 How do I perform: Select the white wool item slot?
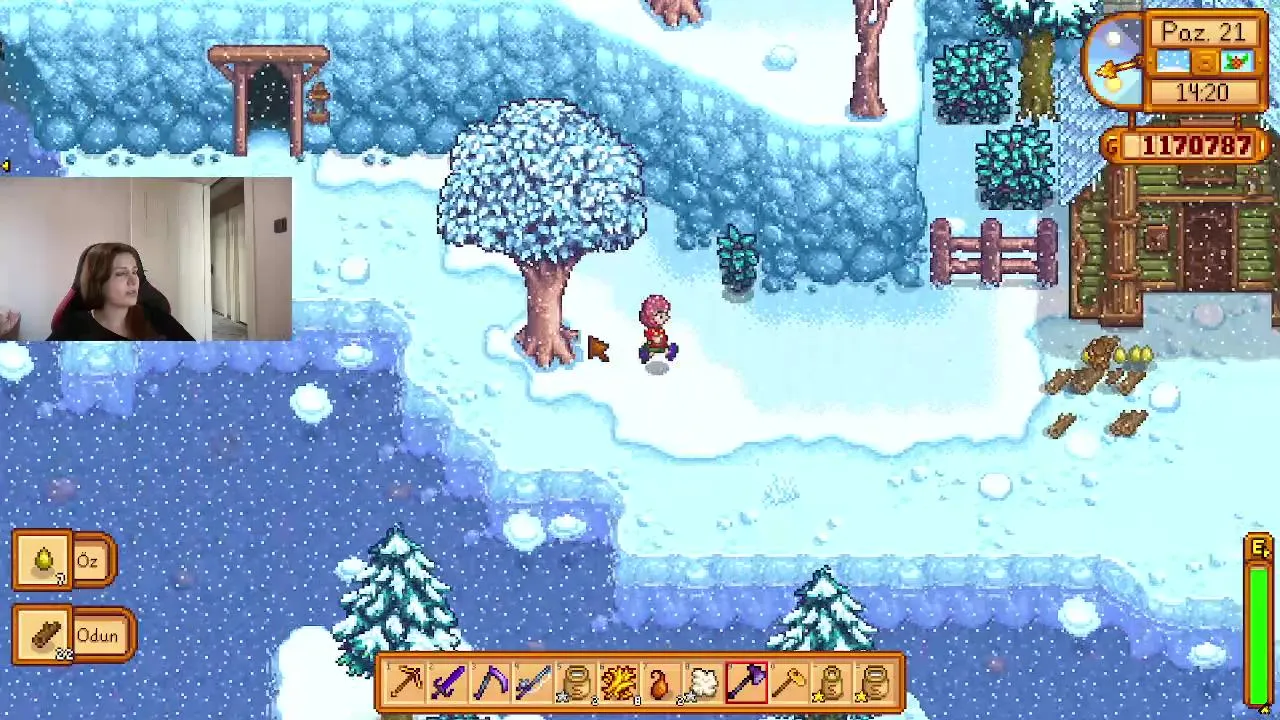[704, 683]
